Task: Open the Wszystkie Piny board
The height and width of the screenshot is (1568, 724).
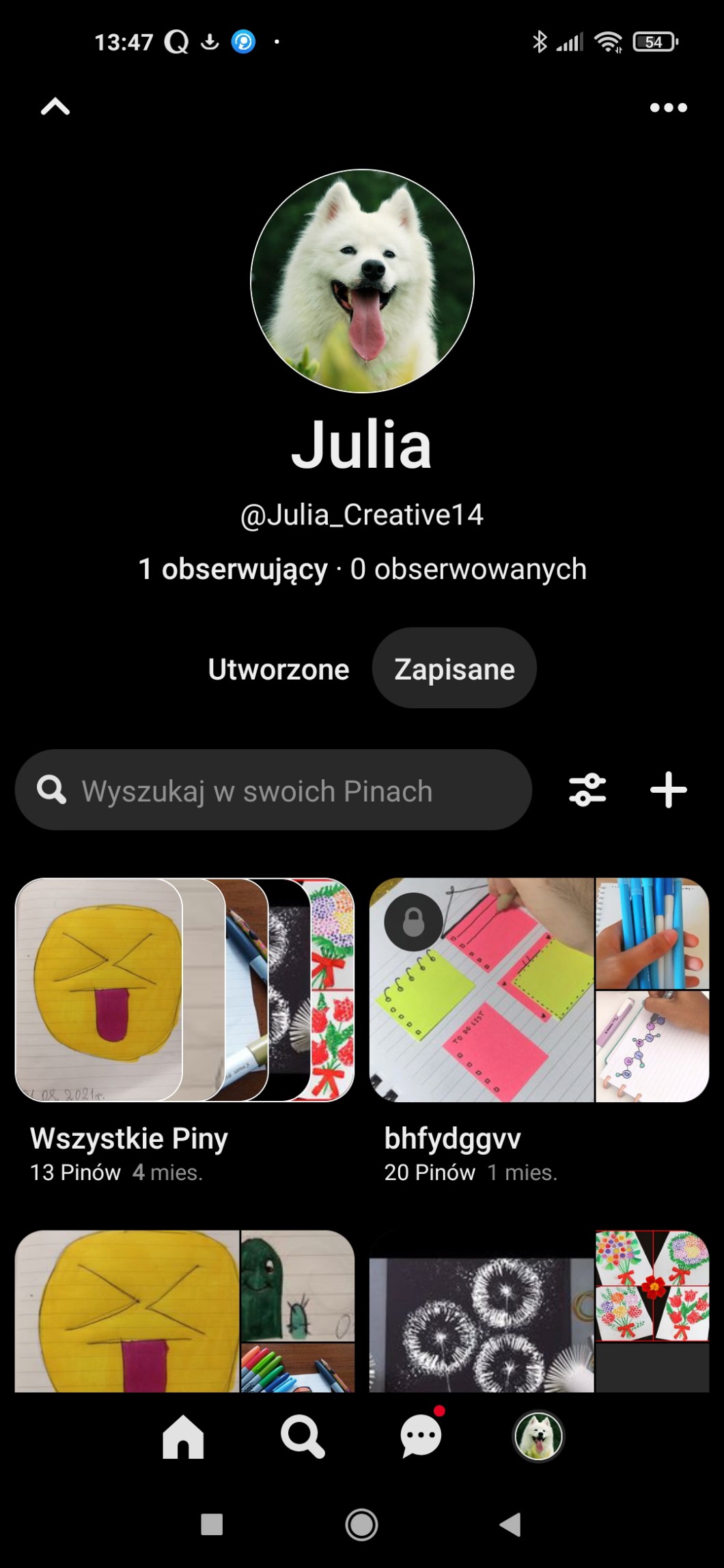Action: click(x=184, y=990)
